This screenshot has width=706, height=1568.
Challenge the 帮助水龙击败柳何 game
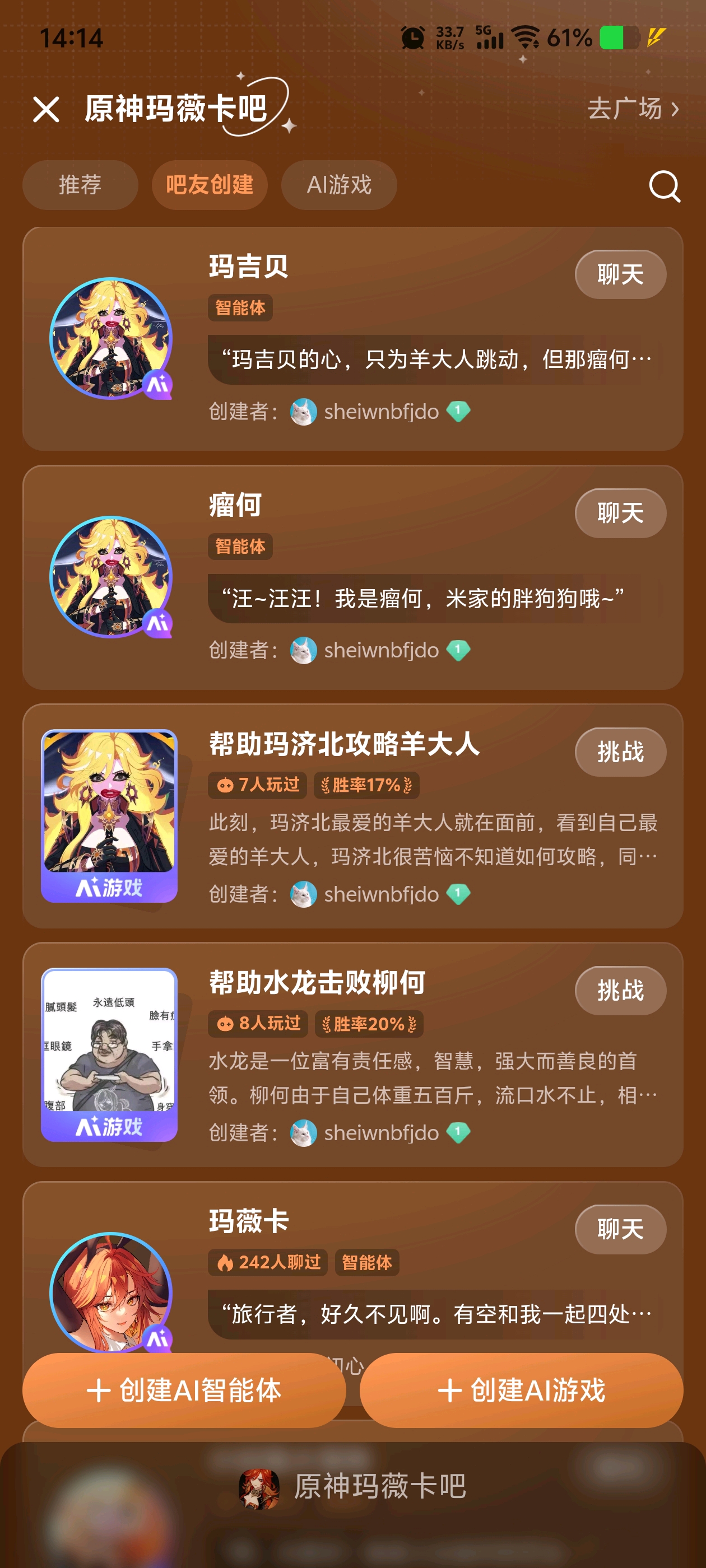[620, 990]
